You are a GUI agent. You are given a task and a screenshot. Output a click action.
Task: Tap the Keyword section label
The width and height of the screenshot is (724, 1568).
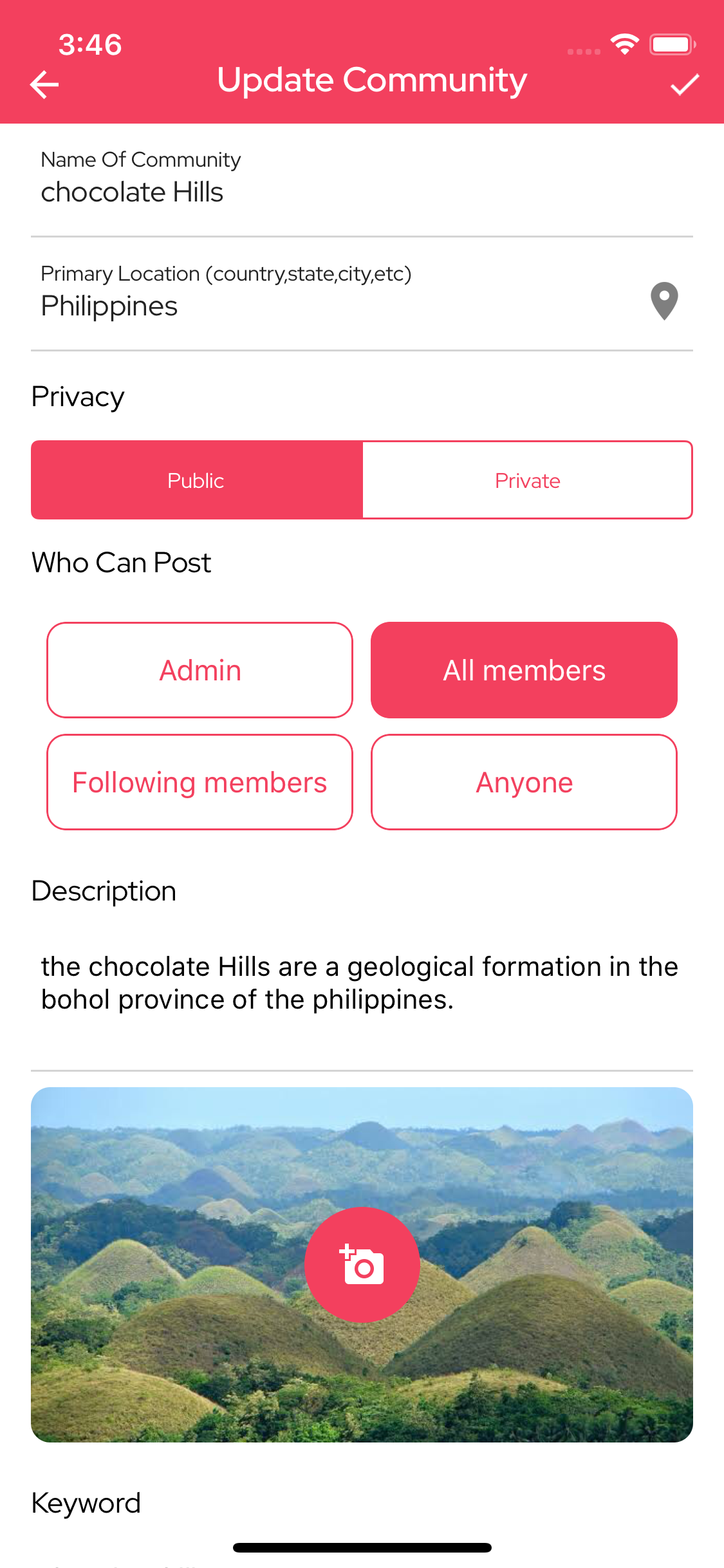[86, 1502]
